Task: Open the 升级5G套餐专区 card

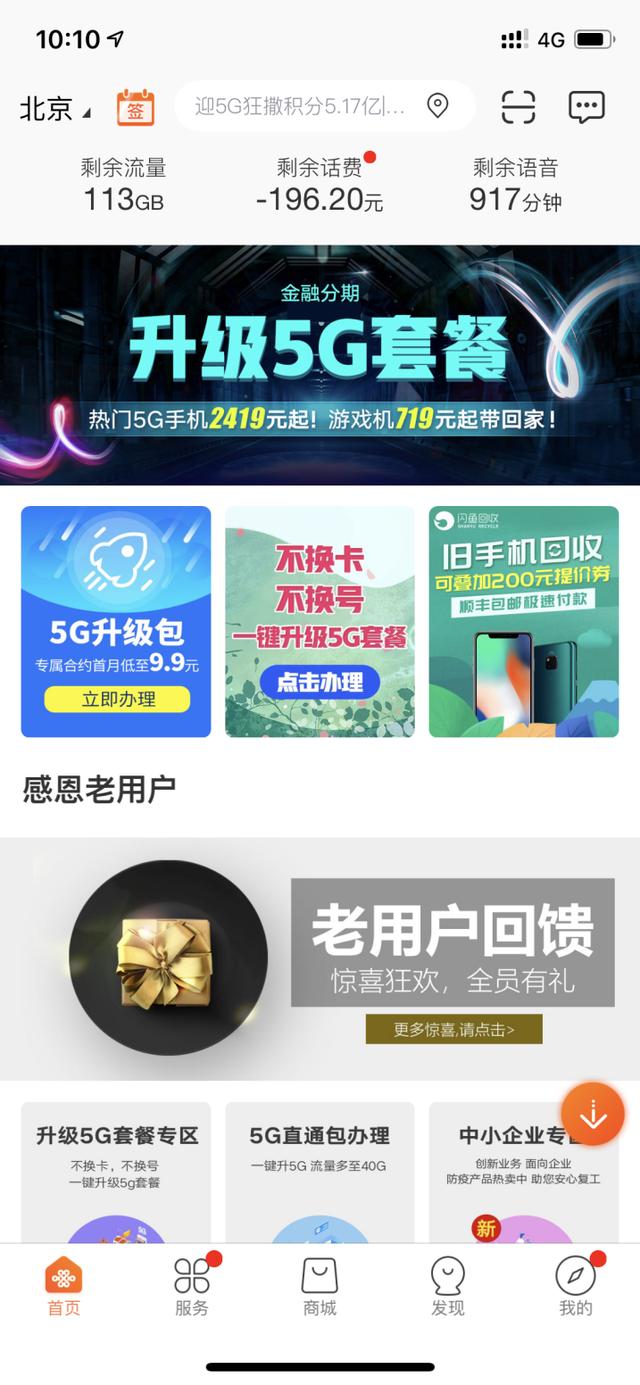Action: pyautogui.click(x=117, y=1170)
